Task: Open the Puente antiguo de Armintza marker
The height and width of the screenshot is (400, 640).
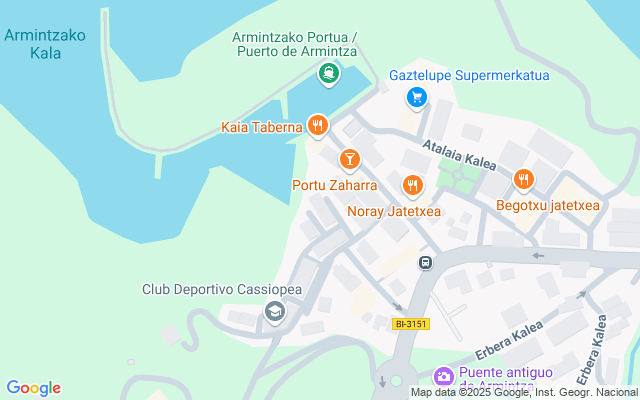Action: pos(442,377)
